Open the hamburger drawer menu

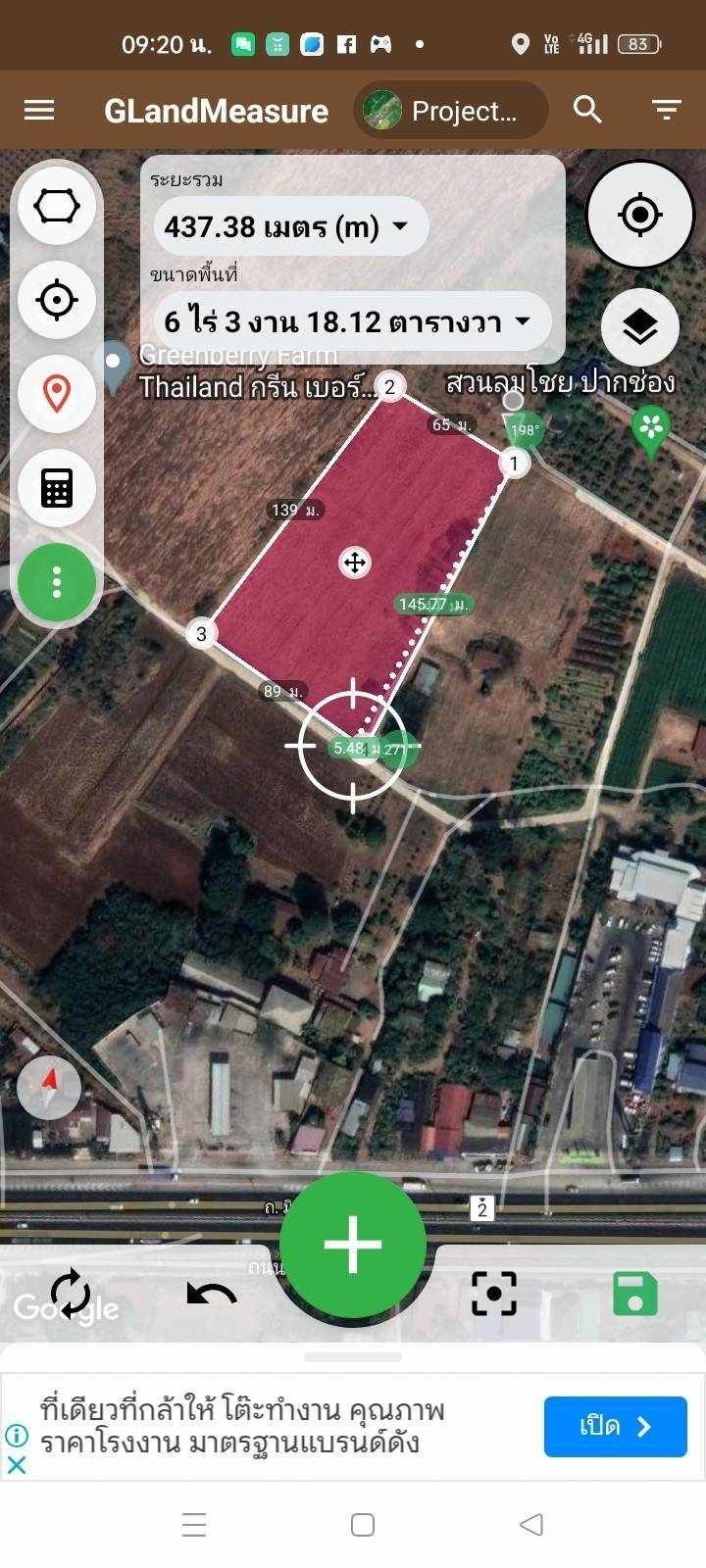tap(39, 110)
